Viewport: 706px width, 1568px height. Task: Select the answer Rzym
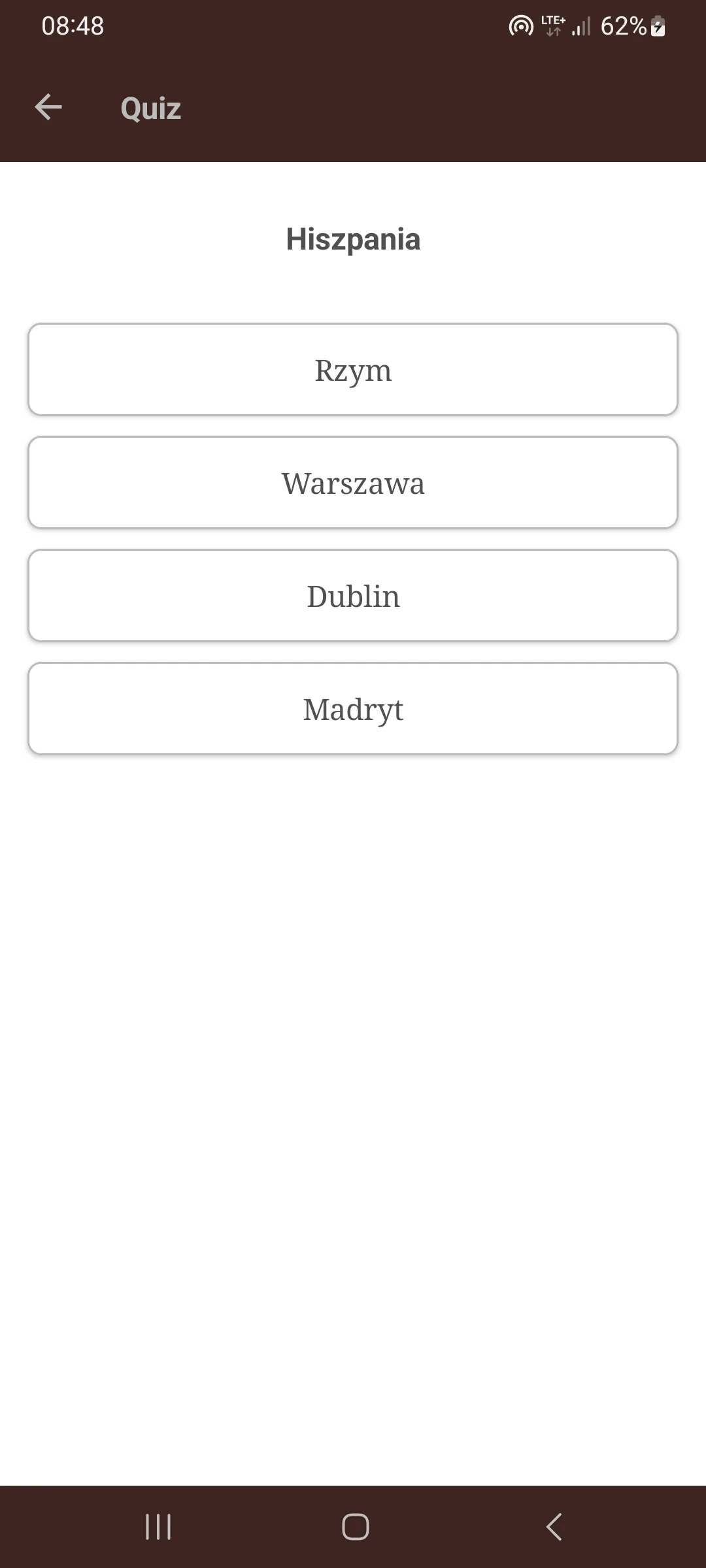tap(353, 370)
